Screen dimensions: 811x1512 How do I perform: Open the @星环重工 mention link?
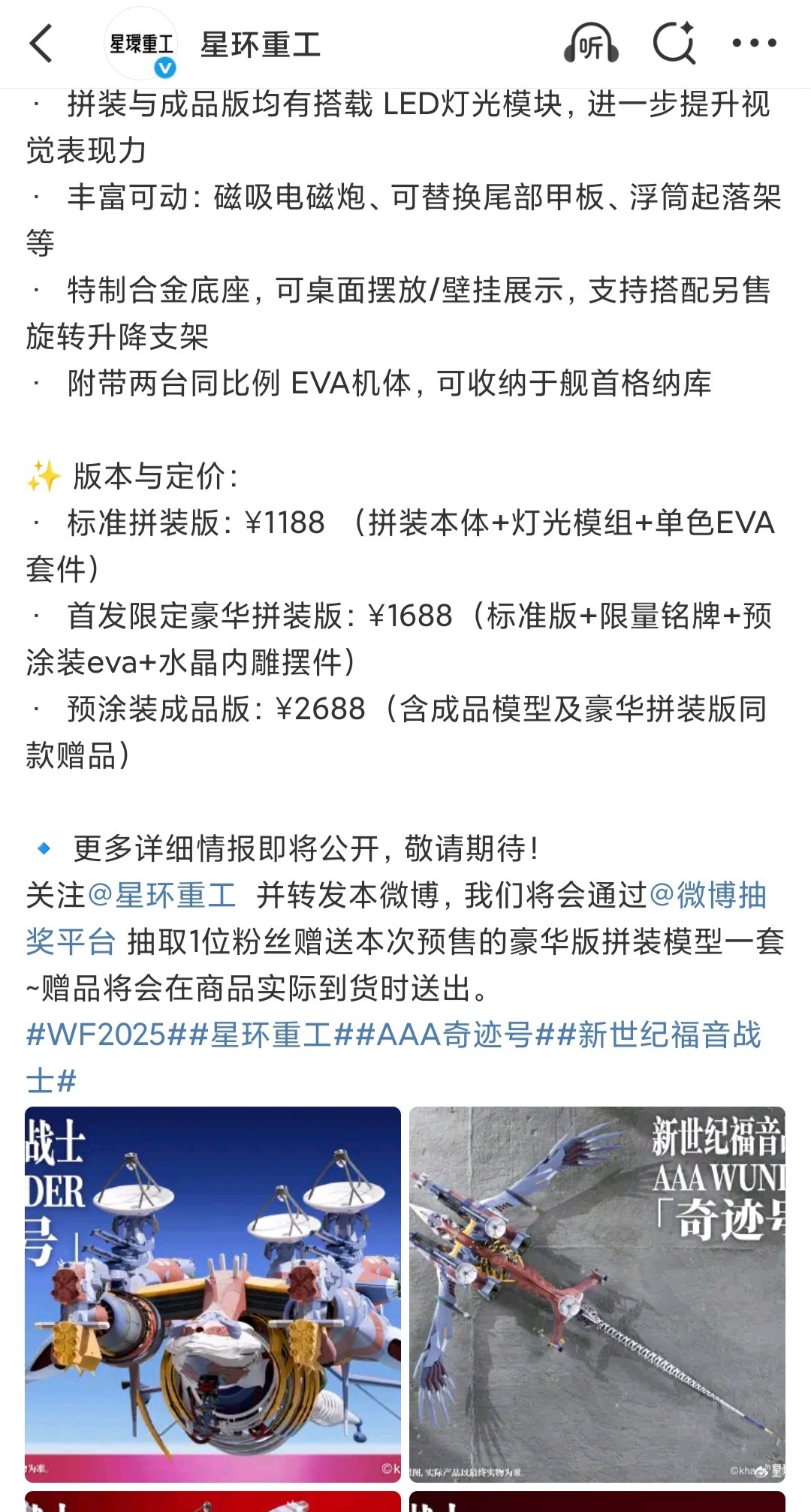click(x=162, y=895)
